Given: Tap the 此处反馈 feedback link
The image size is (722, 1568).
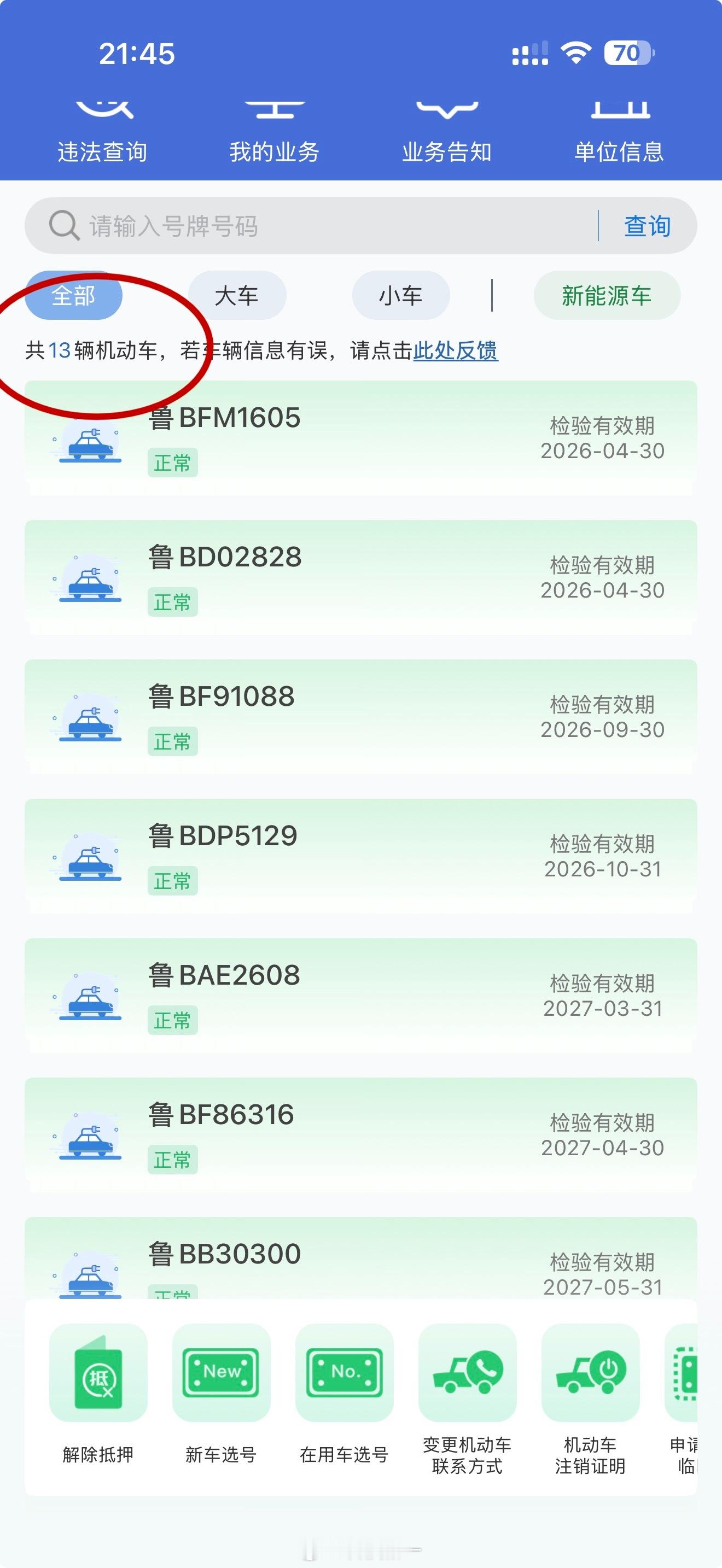Looking at the screenshot, I should coord(456,350).
